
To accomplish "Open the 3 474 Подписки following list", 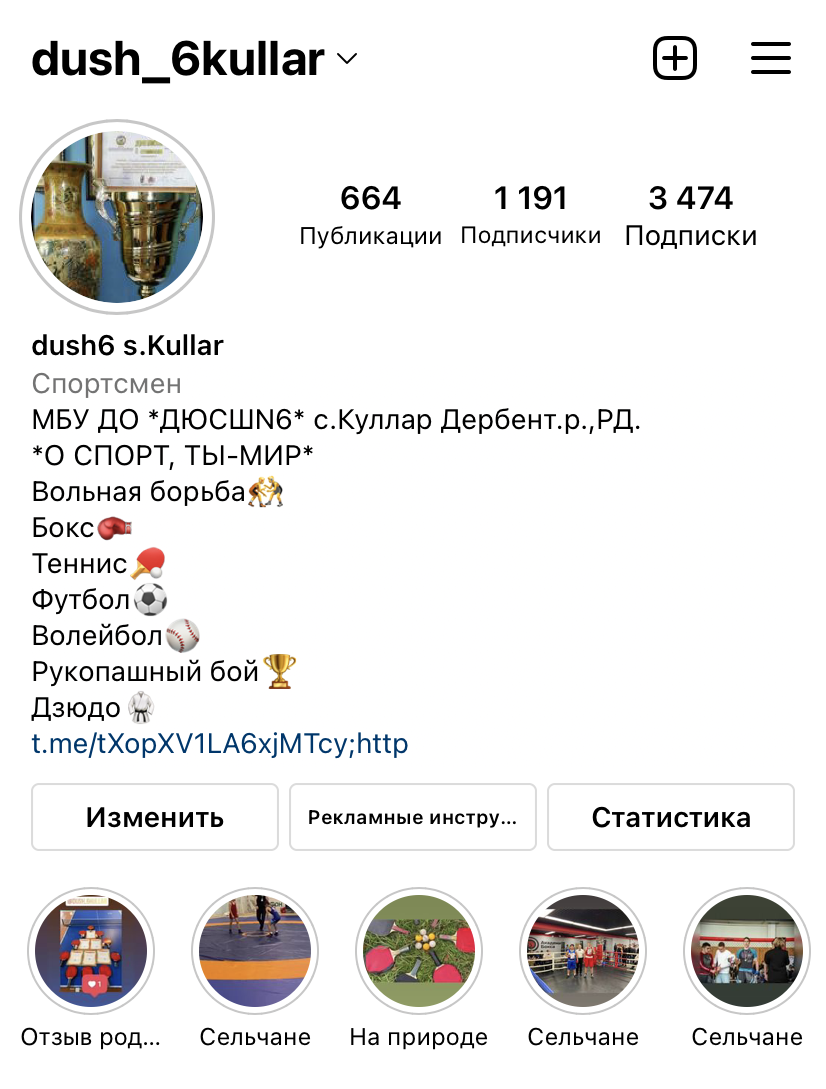I will pos(690,214).
